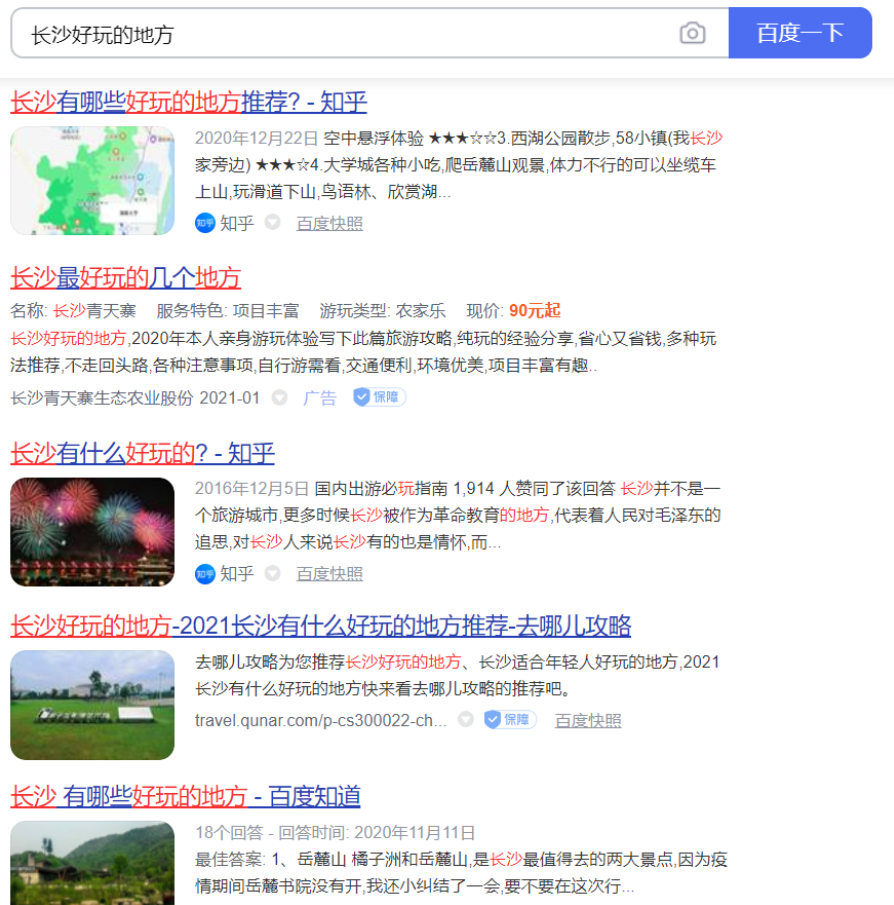This screenshot has width=894, height=905.
Task: Open the ad result 长沙最好玩的几个地方
Action: tap(126, 277)
